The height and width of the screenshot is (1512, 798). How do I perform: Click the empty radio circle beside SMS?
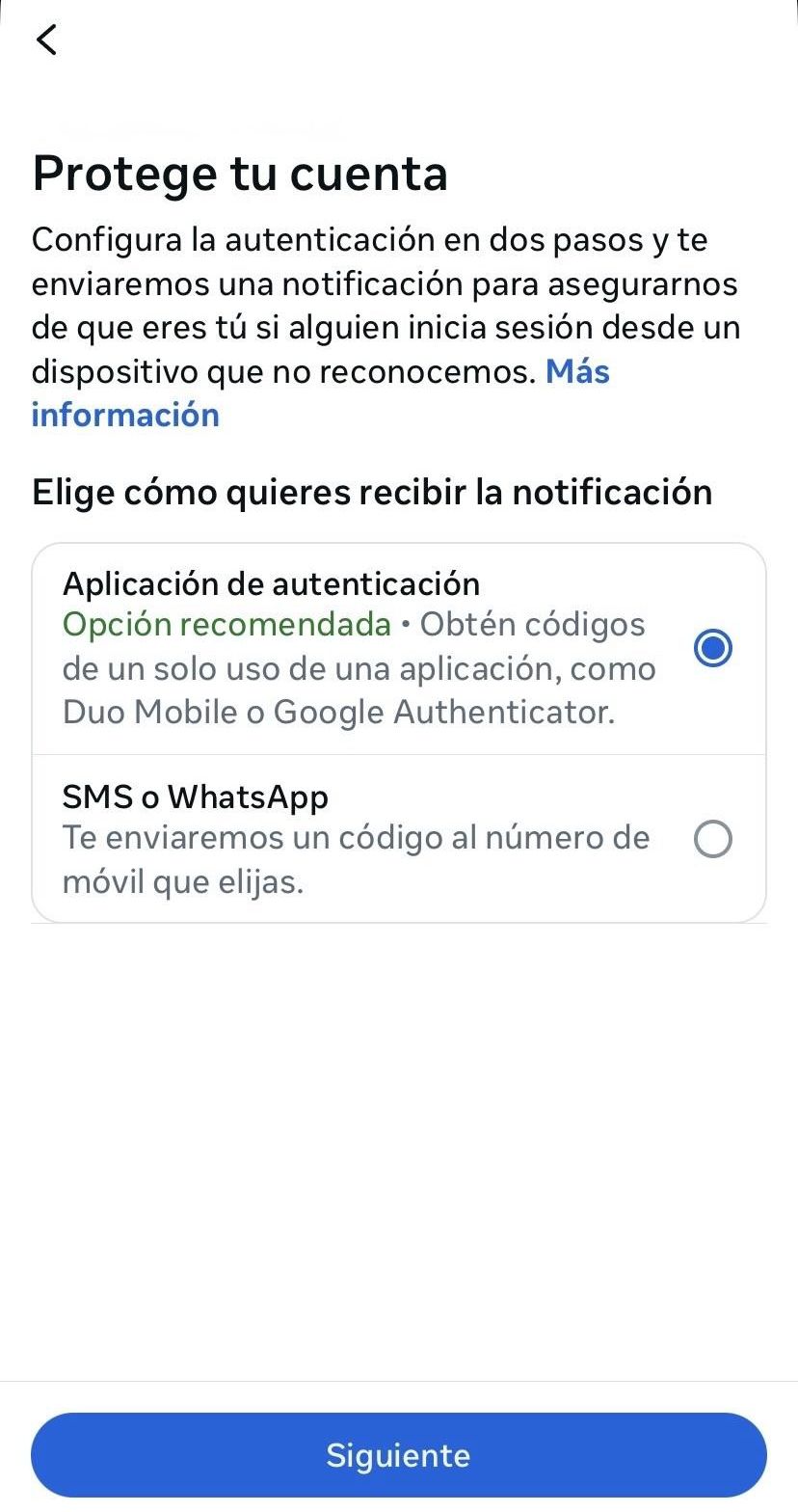pos(712,838)
